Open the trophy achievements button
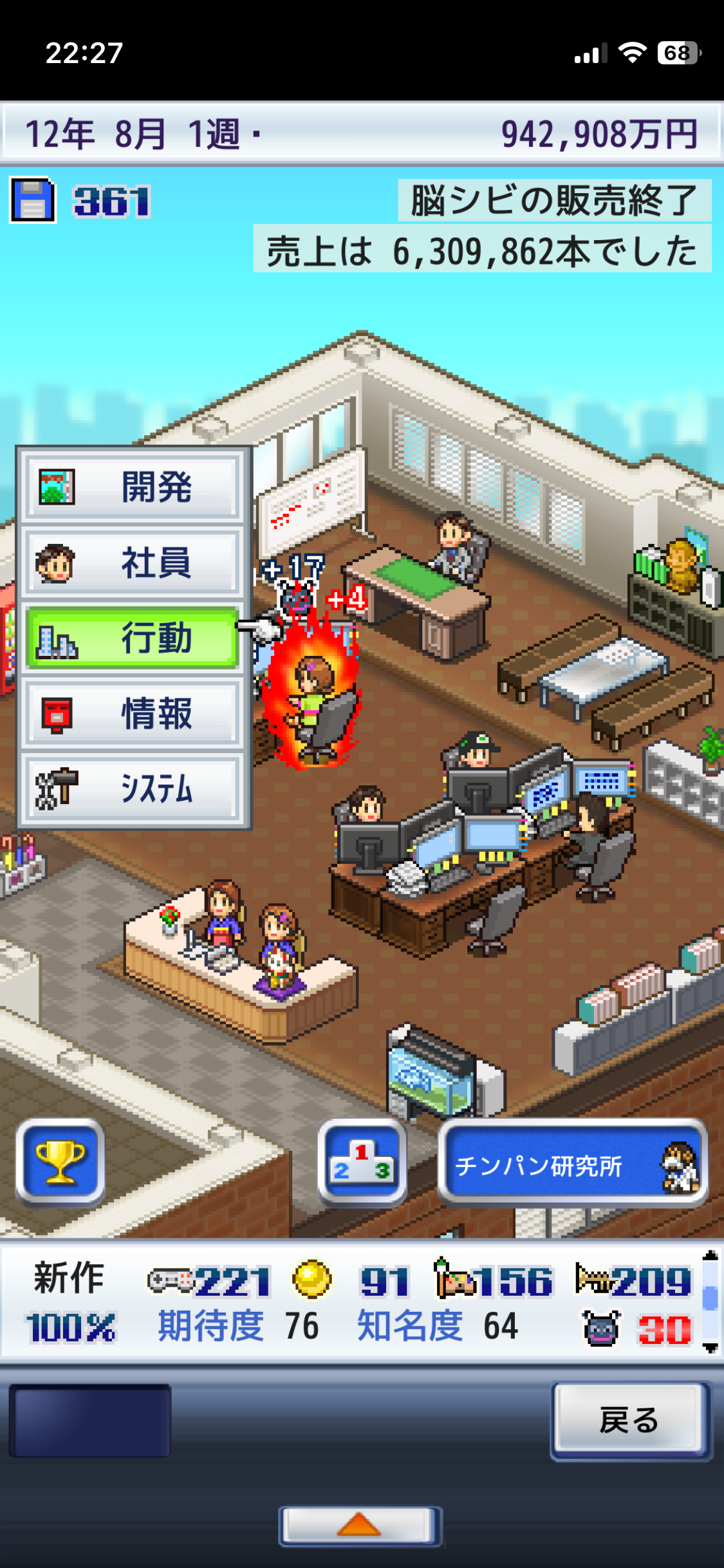Viewport: 724px width, 1568px height. click(x=60, y=1162)
